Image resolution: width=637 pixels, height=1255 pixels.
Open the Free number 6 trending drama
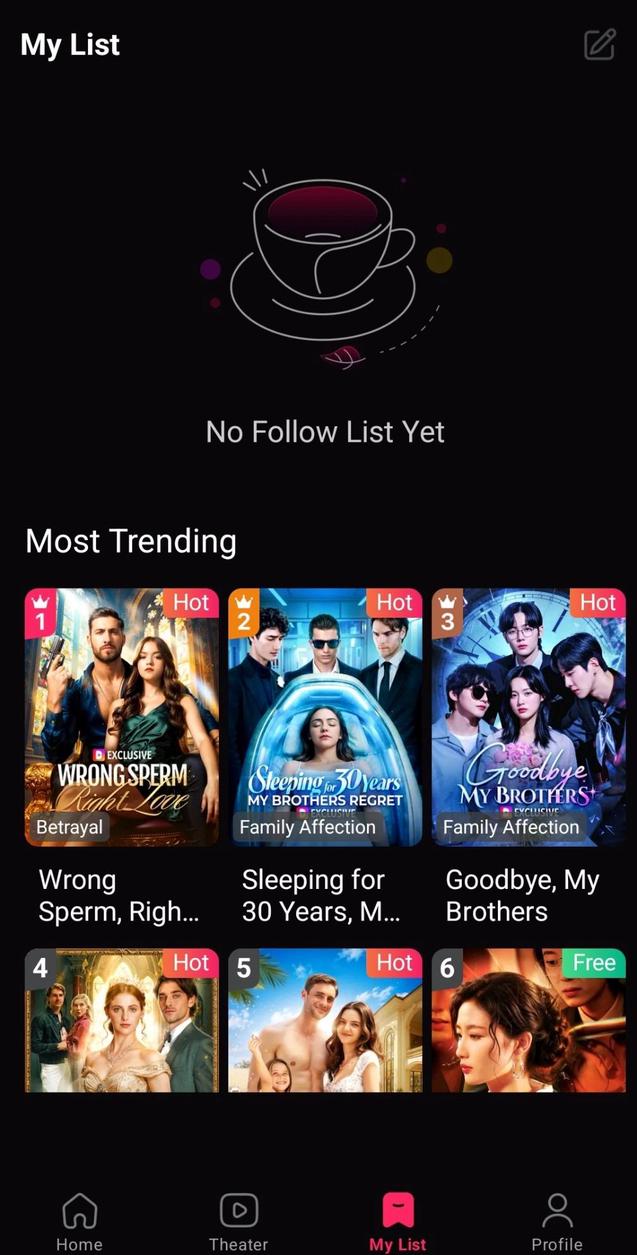point(528,1020)
